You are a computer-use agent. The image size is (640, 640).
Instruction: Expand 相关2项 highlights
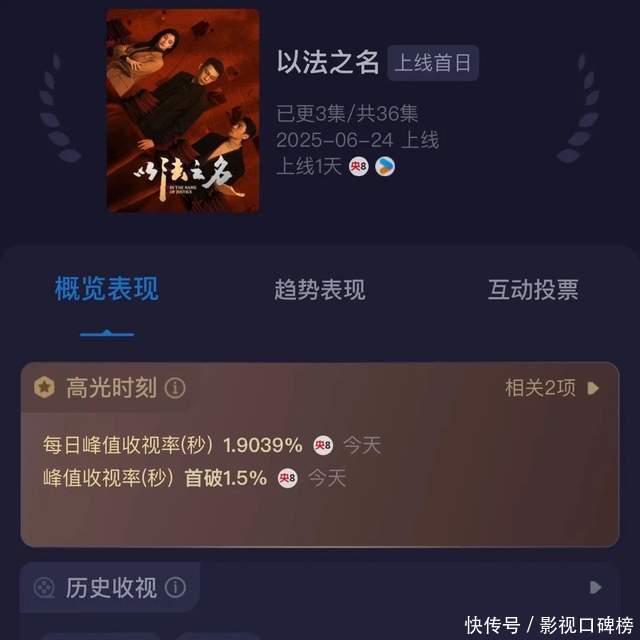[x=552, y=388]
